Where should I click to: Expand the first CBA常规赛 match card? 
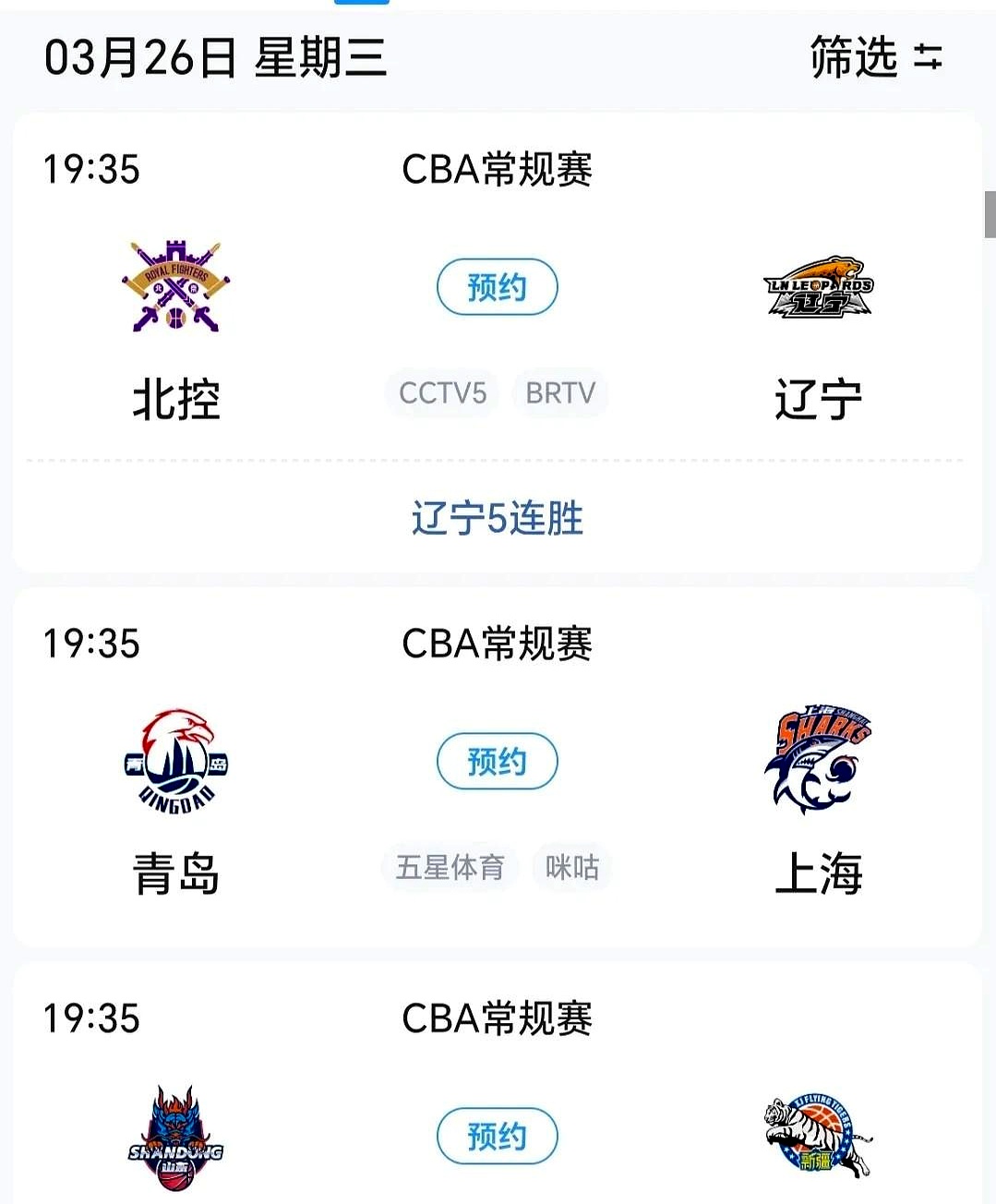[x=498, y=169]
